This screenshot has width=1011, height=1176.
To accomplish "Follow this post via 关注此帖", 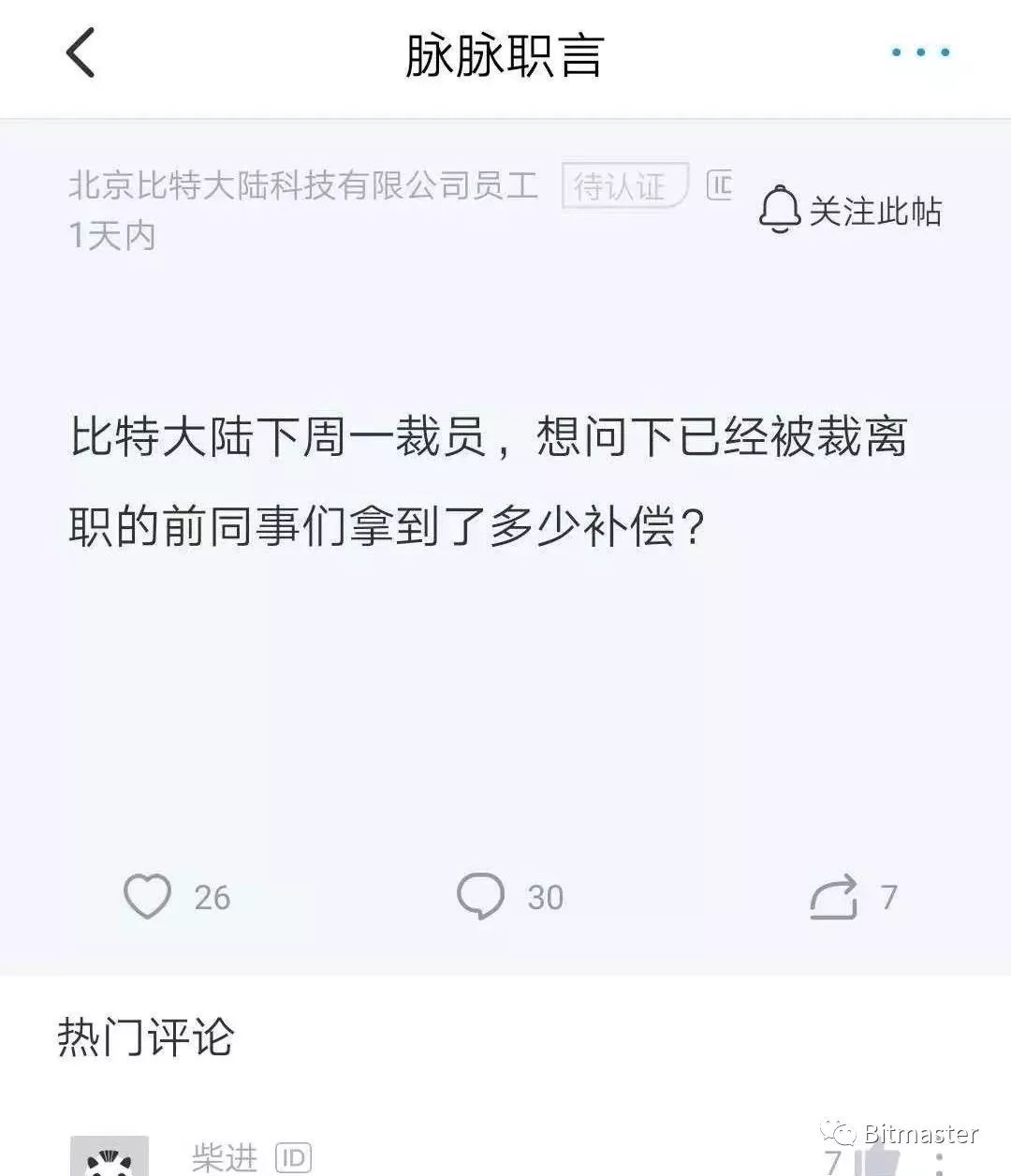I will 850,210.
